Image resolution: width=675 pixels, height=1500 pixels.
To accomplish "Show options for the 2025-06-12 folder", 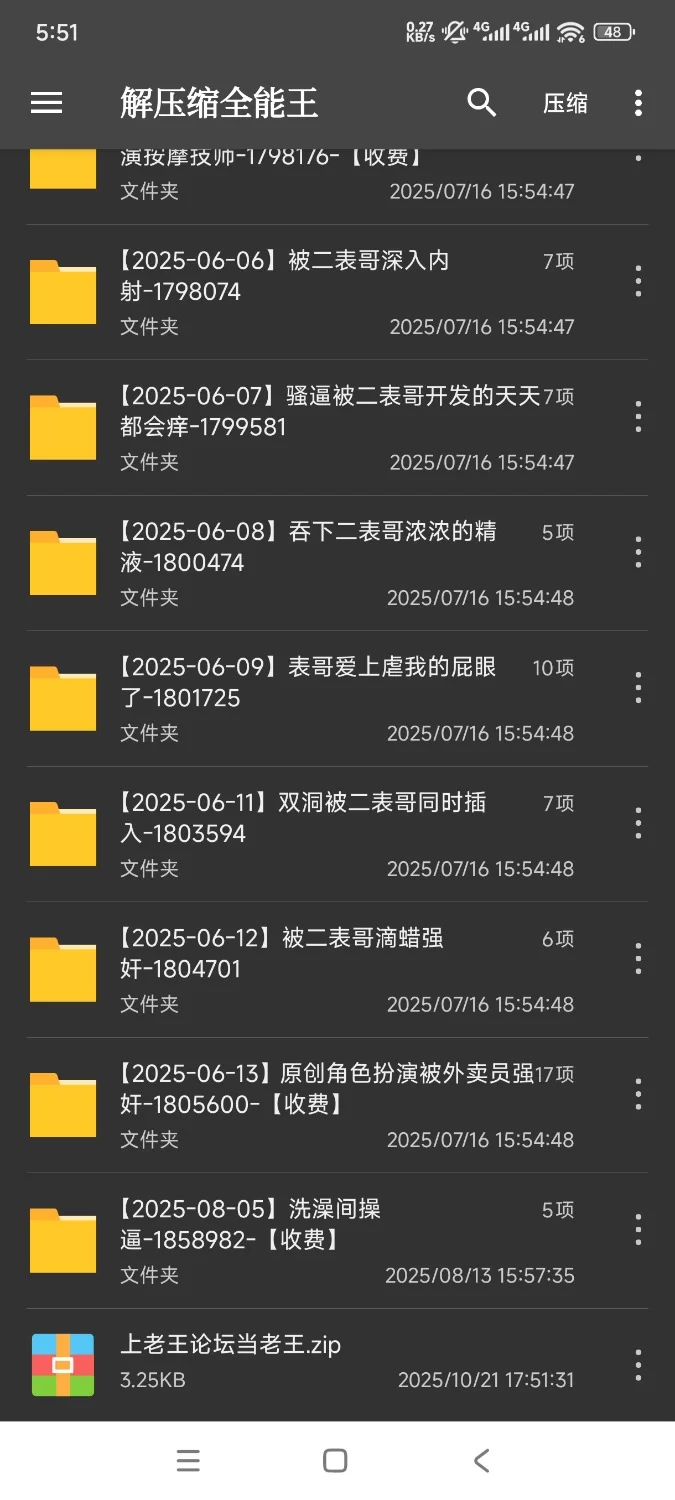I will [x=638, y=959].
